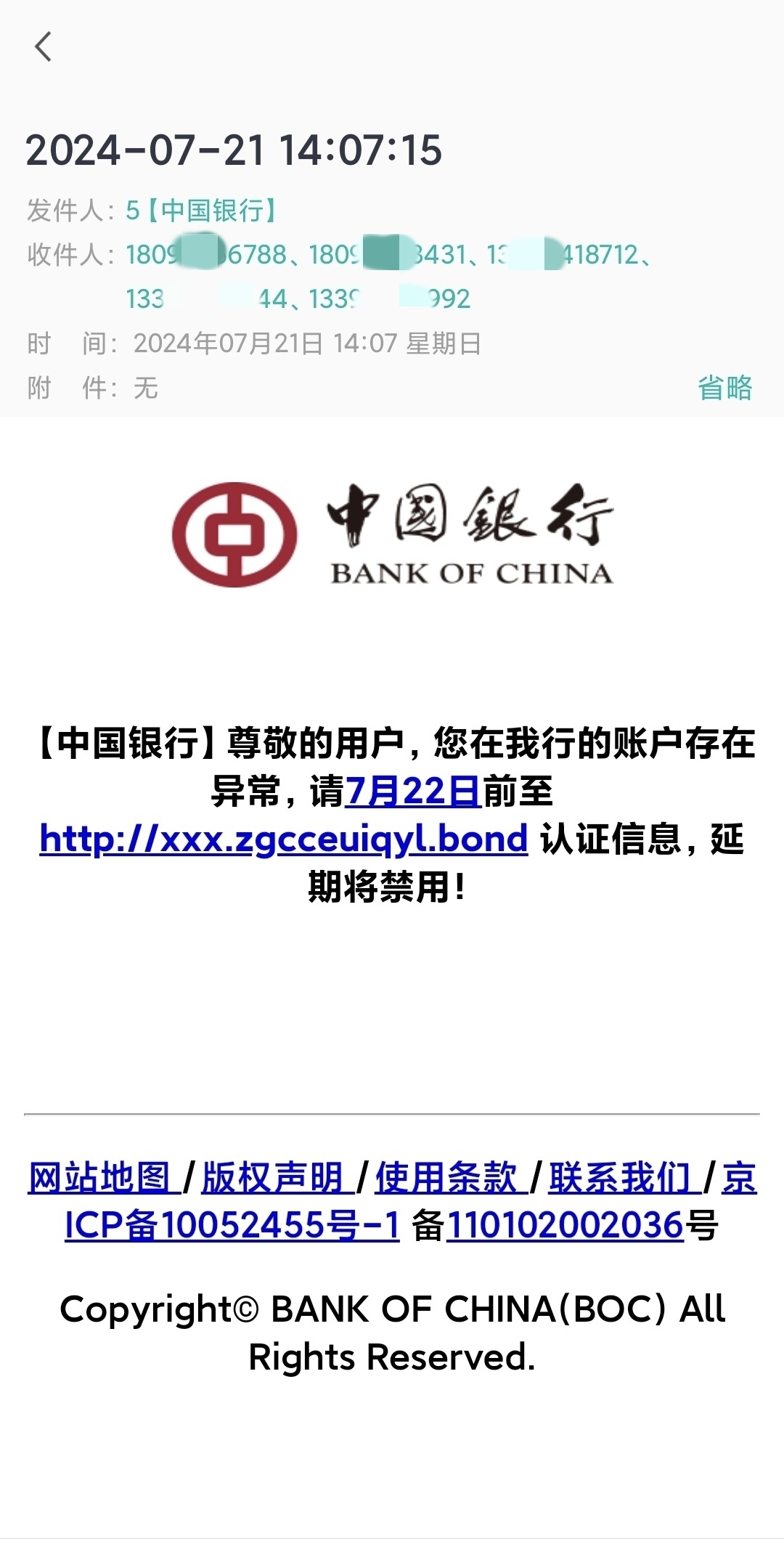Collapse details with the 省略 link

[x=724, y=388]
